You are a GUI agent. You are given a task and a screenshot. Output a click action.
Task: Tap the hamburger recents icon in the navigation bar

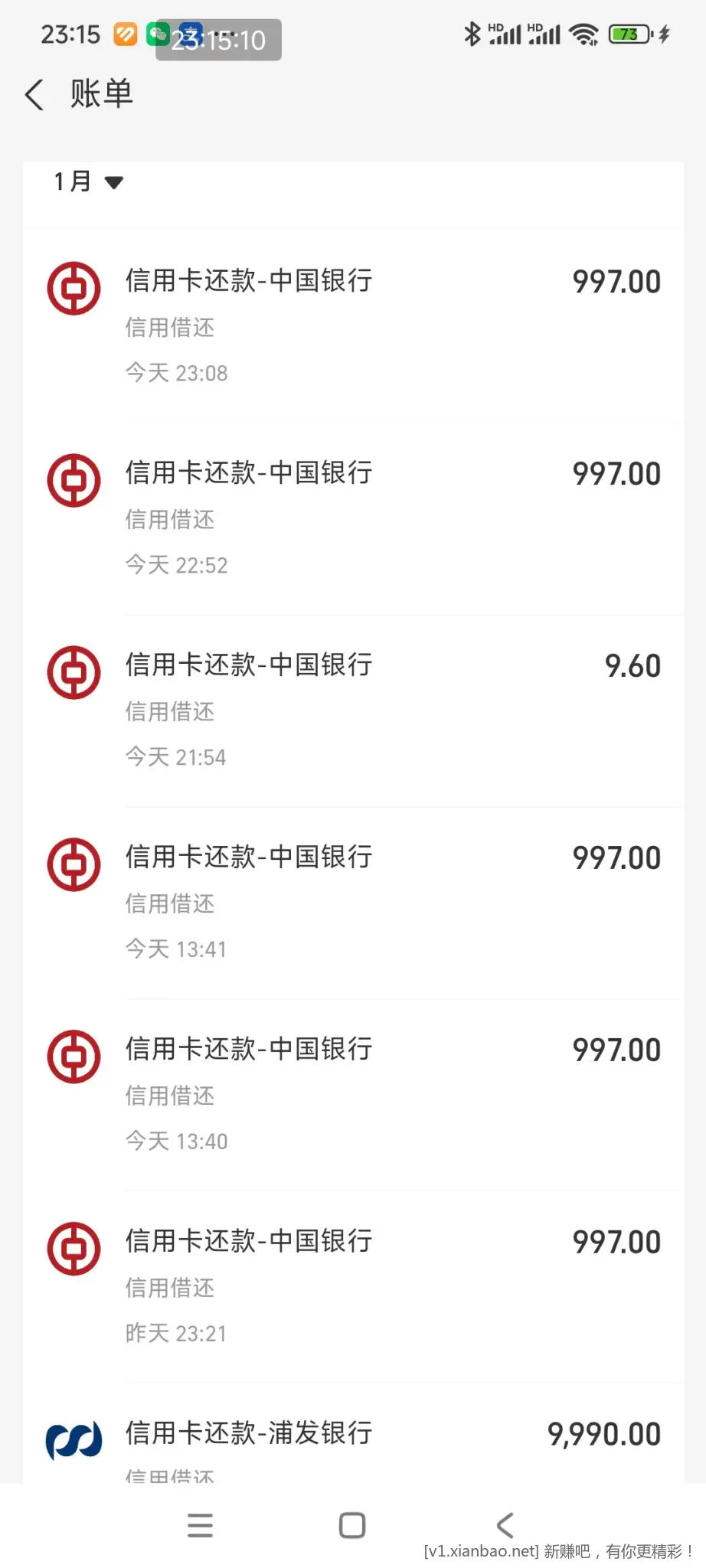200,1525
